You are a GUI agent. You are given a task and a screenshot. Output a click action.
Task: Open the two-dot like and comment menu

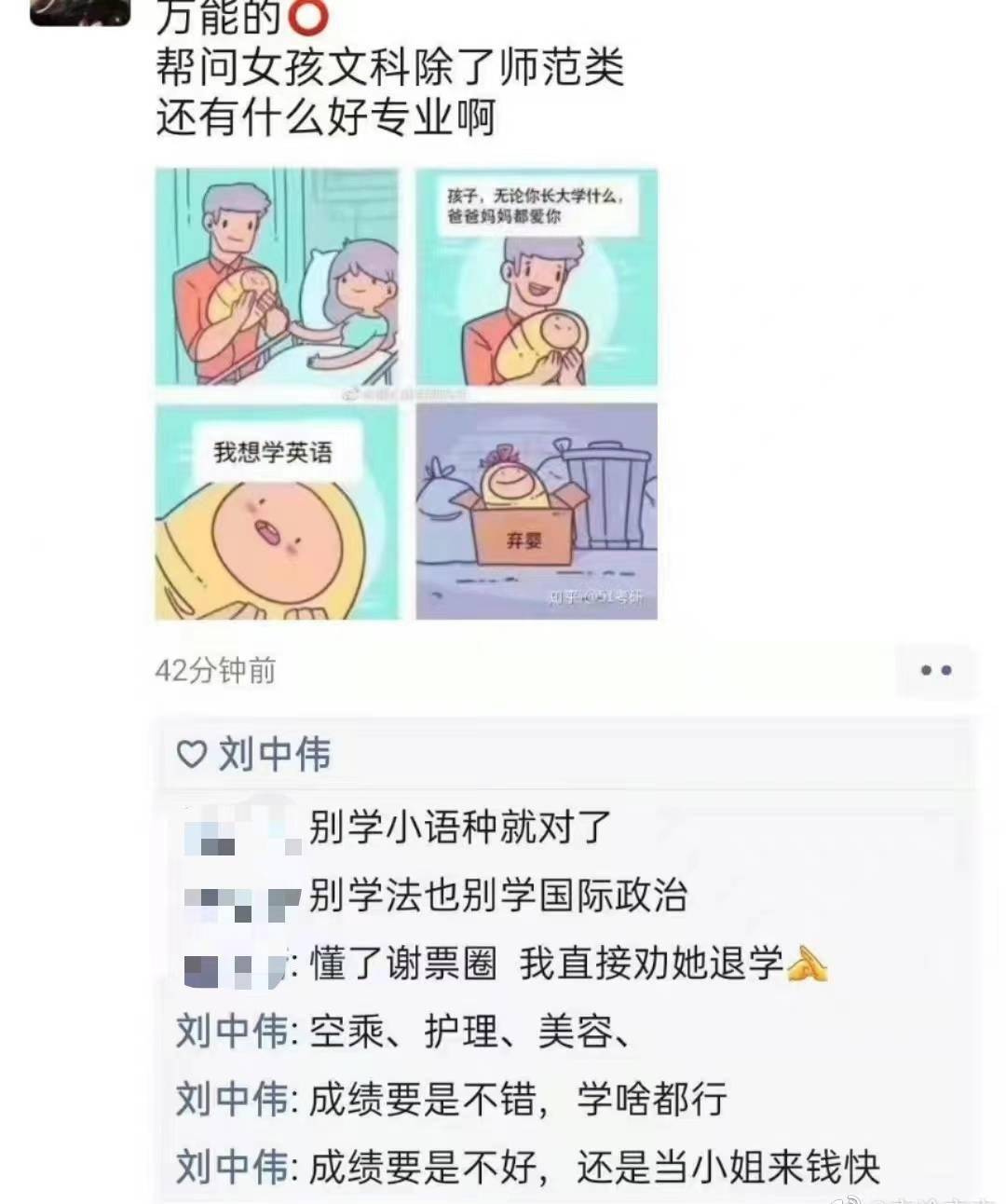pyautogui.click(x=935, y=670)
